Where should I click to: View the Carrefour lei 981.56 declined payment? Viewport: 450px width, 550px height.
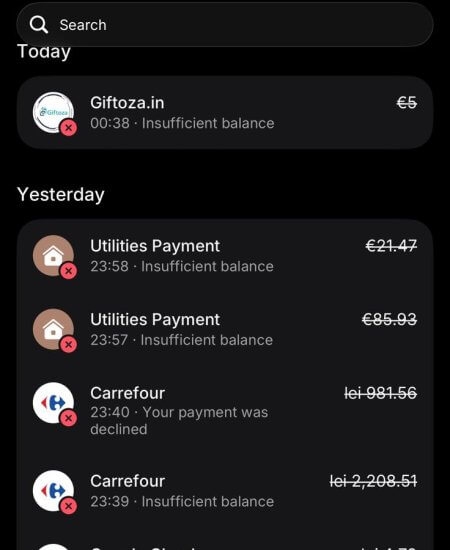tap(225, 410)
